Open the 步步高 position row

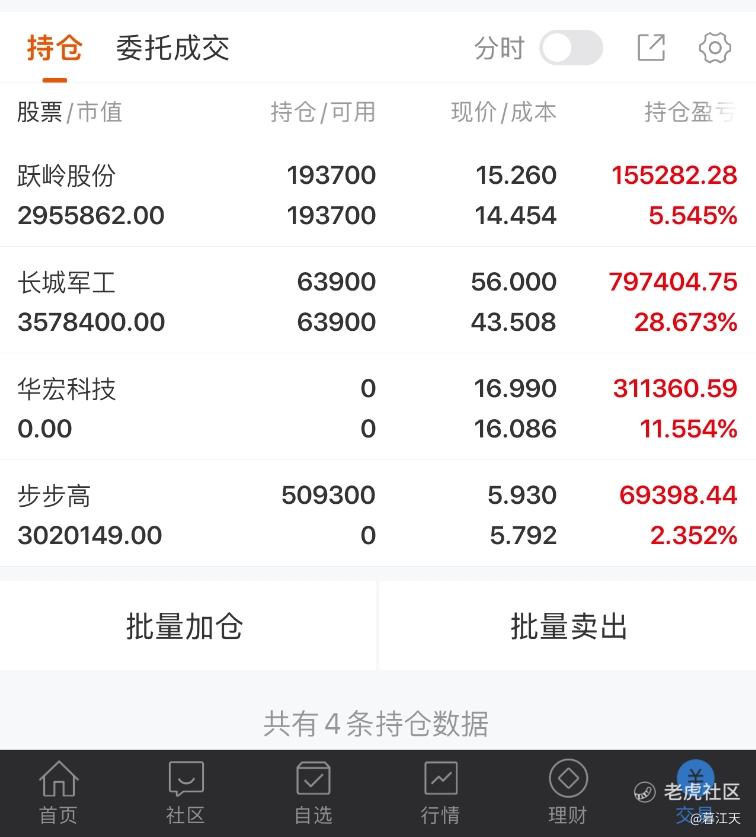click(x=378, y=514)
